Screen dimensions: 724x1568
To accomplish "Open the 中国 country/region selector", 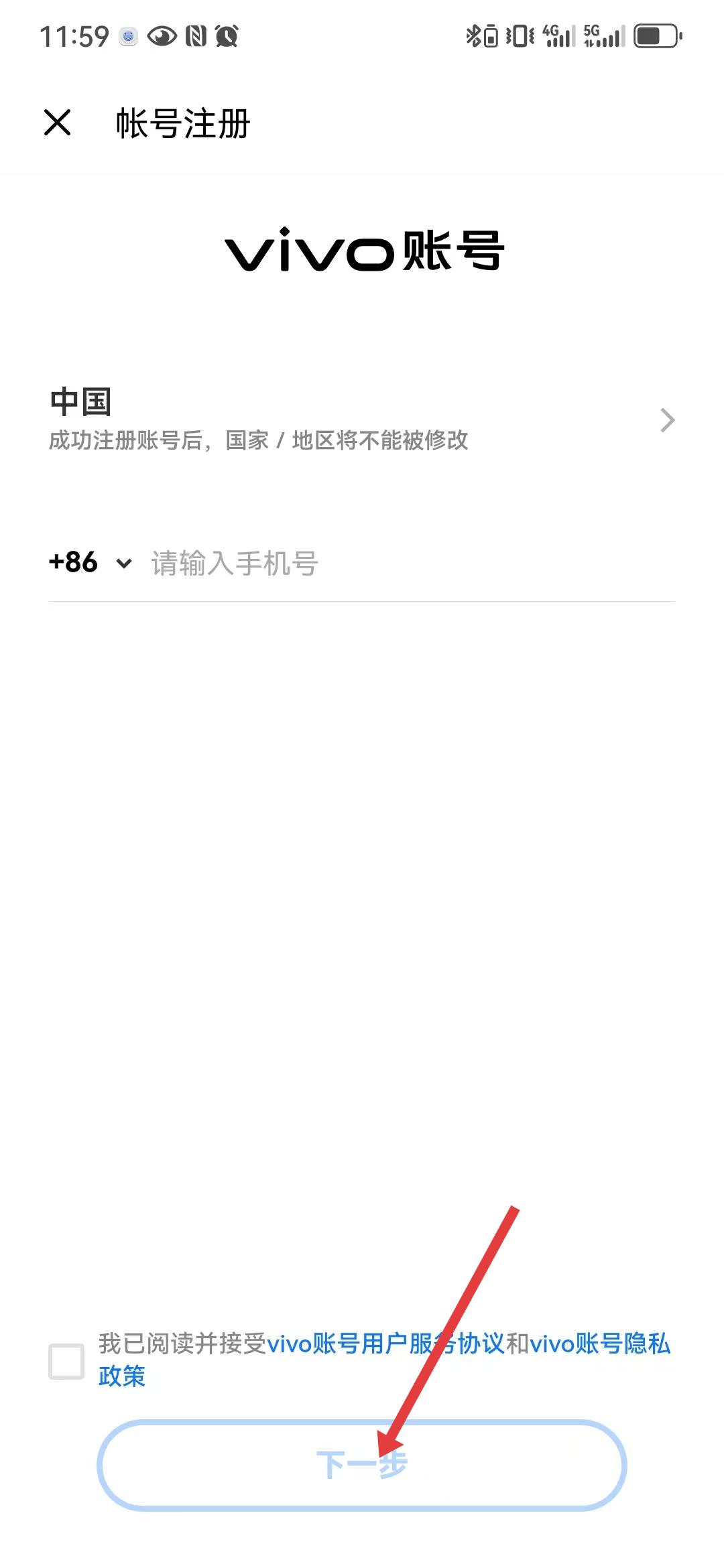I will pyautogui.click(x=362, y=419).
